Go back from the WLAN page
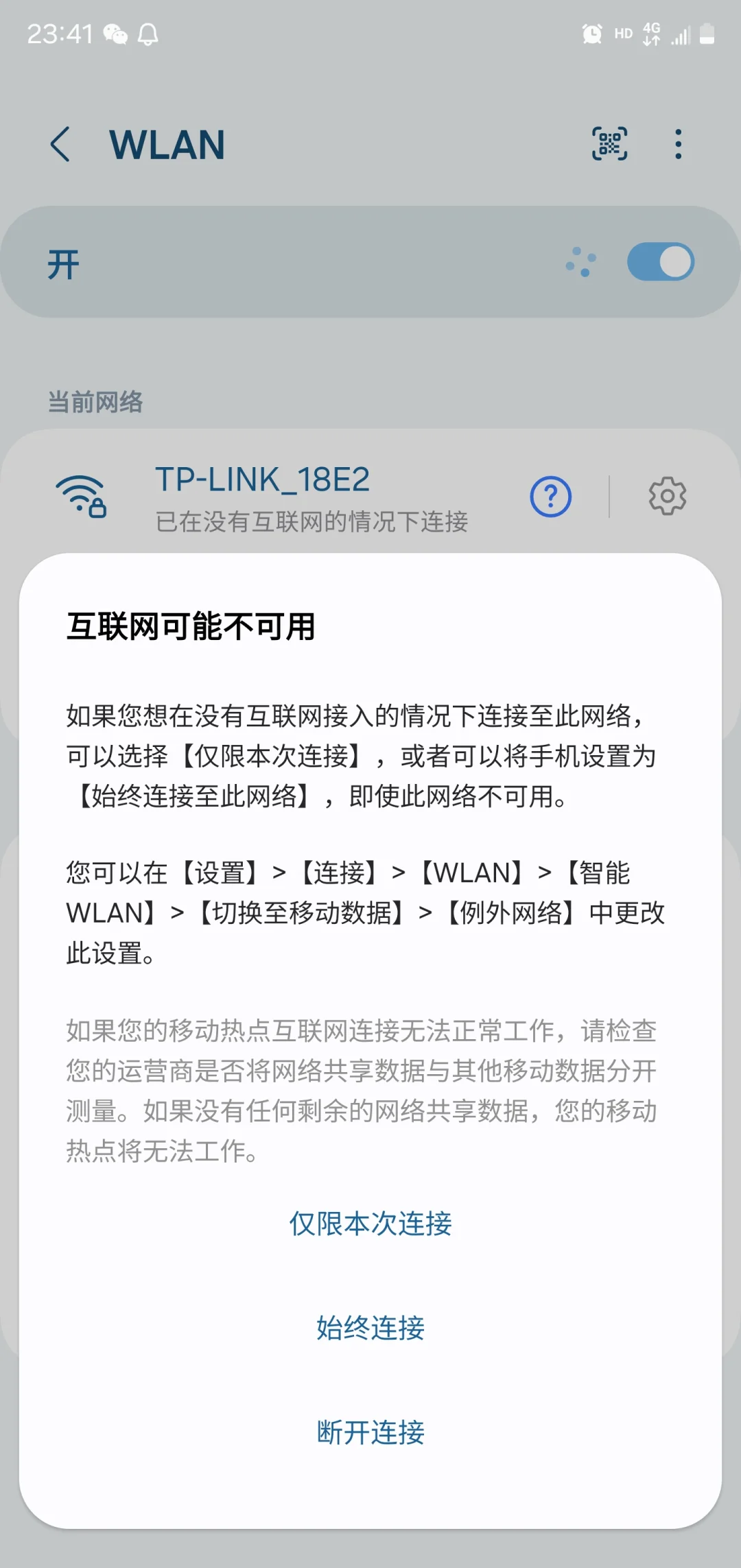This screenshot has width=741, height=1568. click(x=60, y=144)
